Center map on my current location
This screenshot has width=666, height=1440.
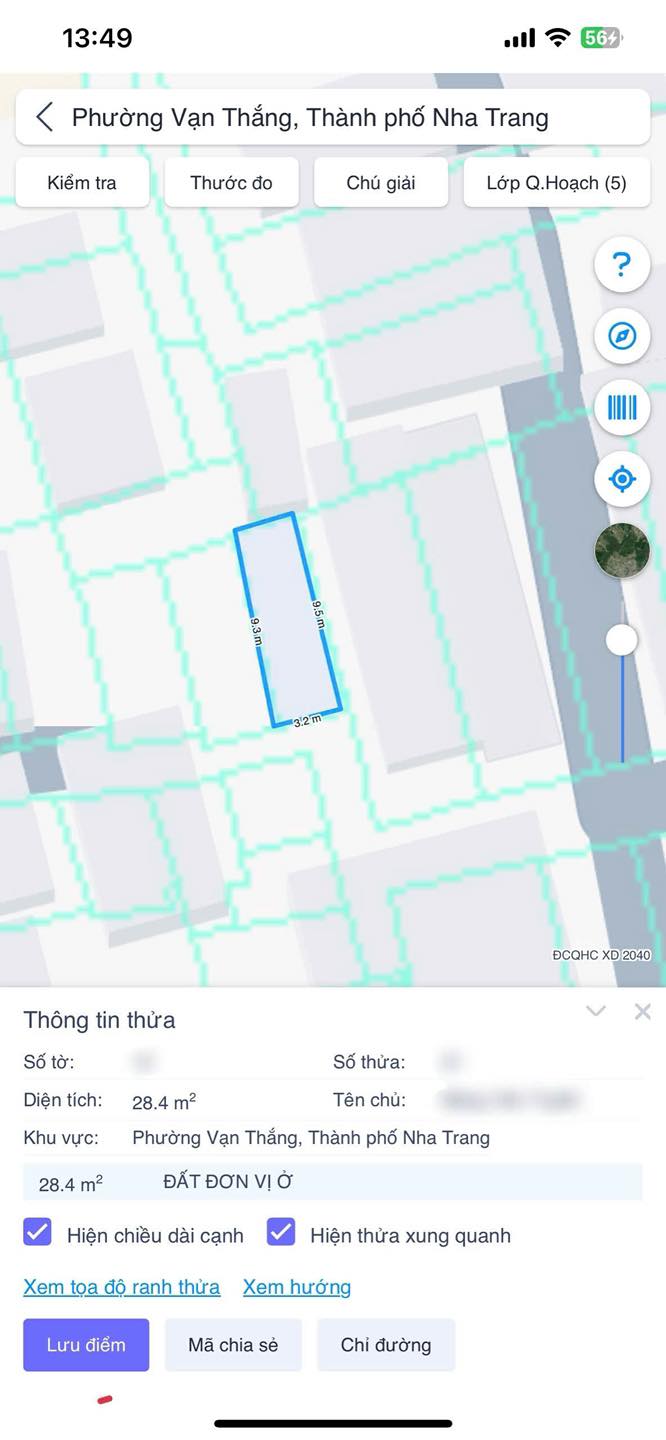pos(622,479)
